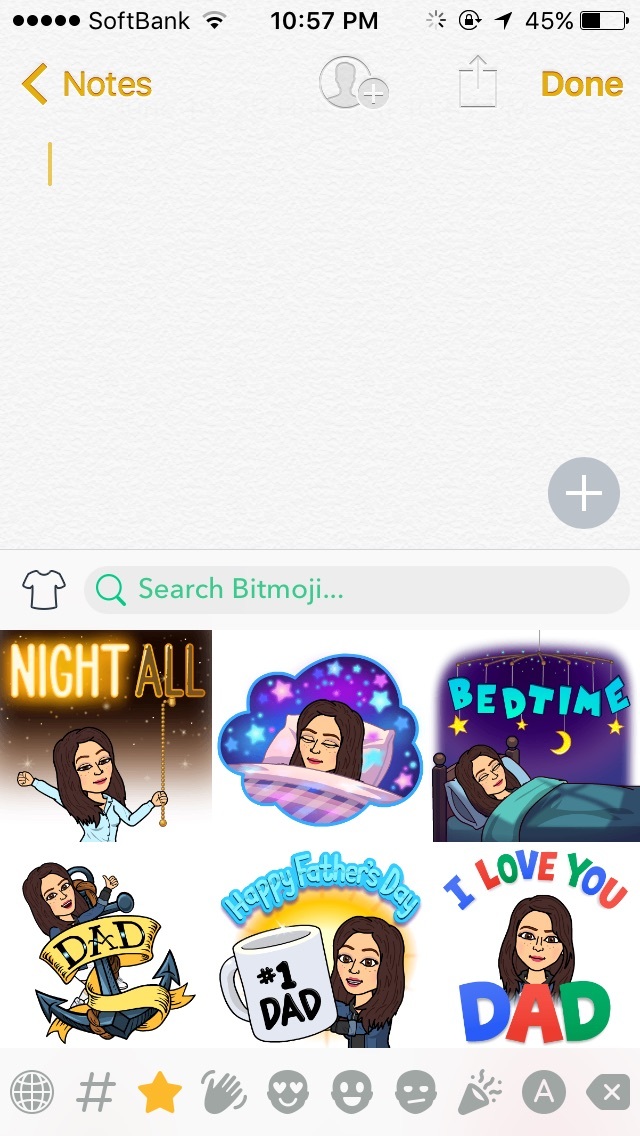Open the hashtag Bitmoji category
The image size is (640, 1136).
pyautogui.click(x=95, y=1093)
